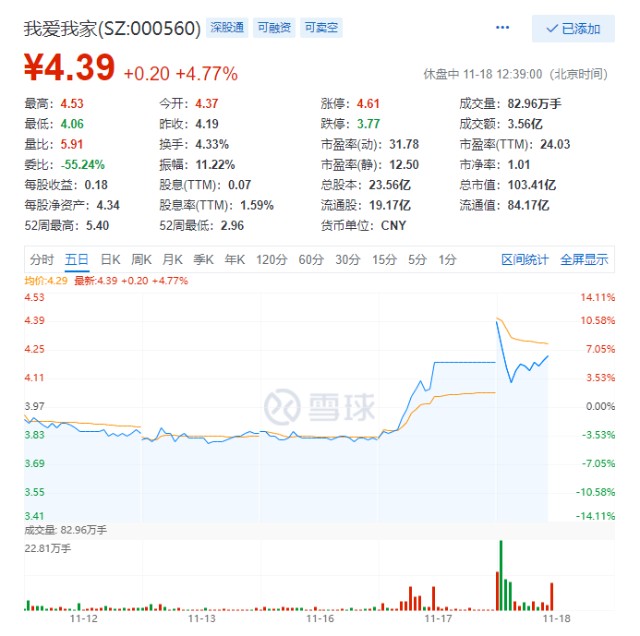
Task: Switch to the 季K chart
Action: click(x=204, y=260)
